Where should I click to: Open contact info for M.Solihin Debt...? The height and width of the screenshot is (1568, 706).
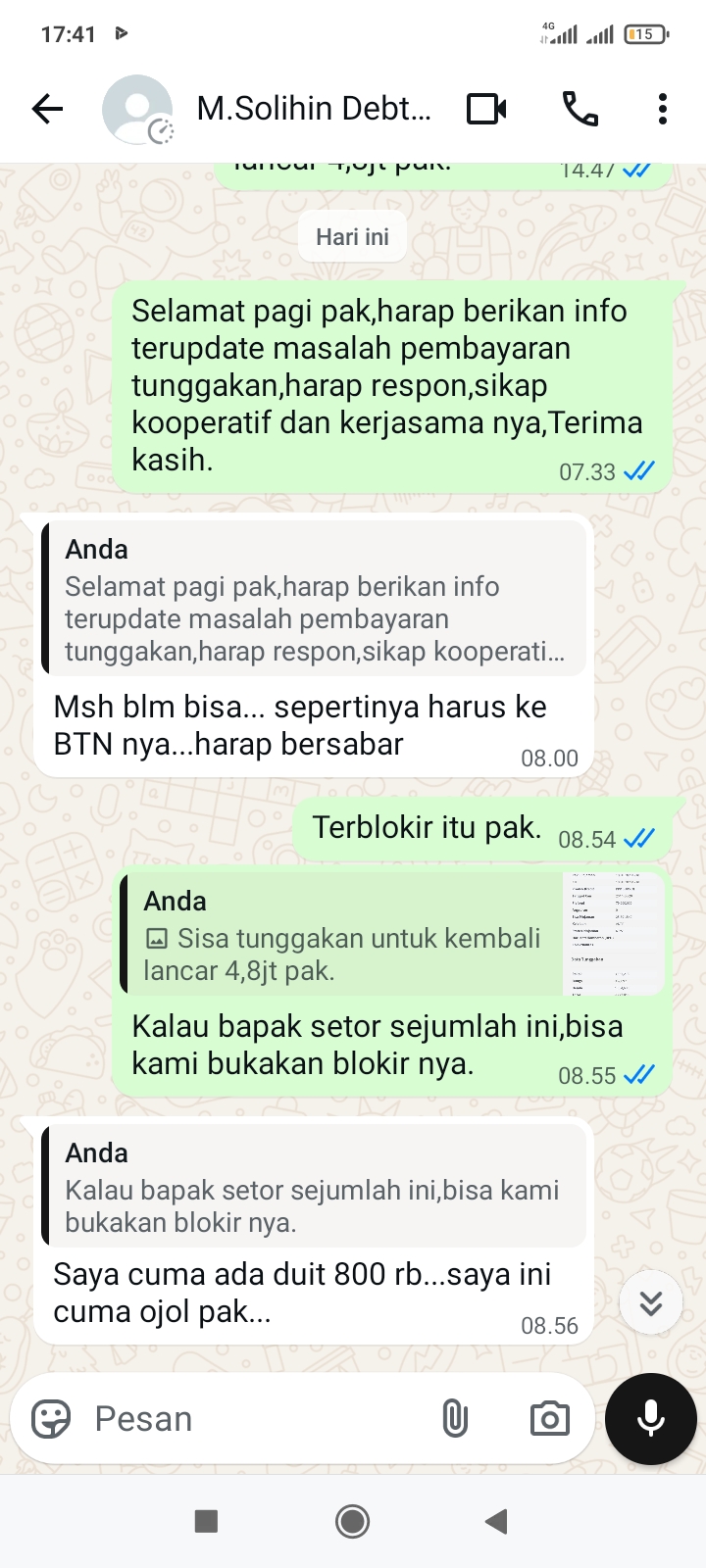314,109
